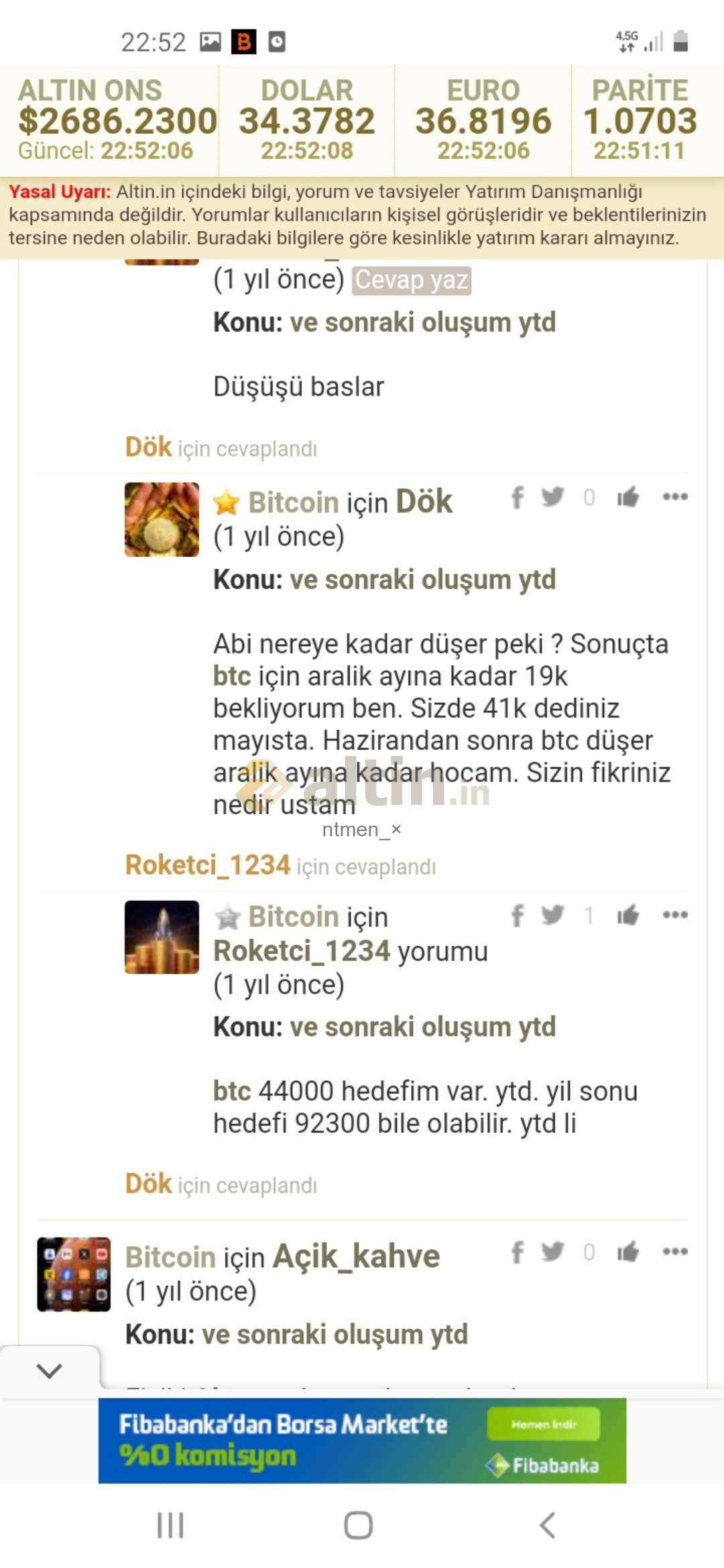Like Dök's comment about btc 19k
This screenshot has width=724, height=1568.
628,497
